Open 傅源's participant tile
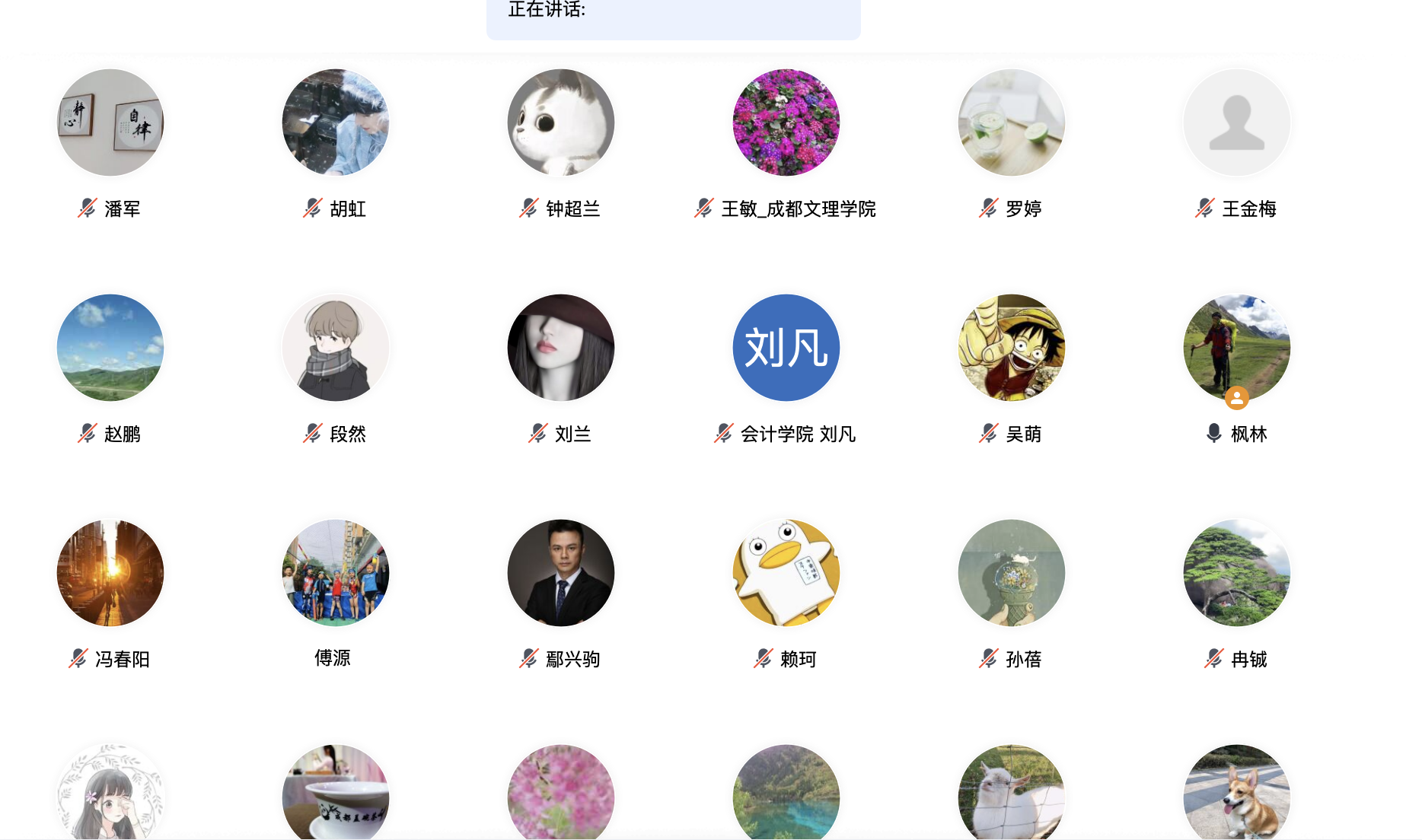 pyautogui.click(x=336, y=573)
